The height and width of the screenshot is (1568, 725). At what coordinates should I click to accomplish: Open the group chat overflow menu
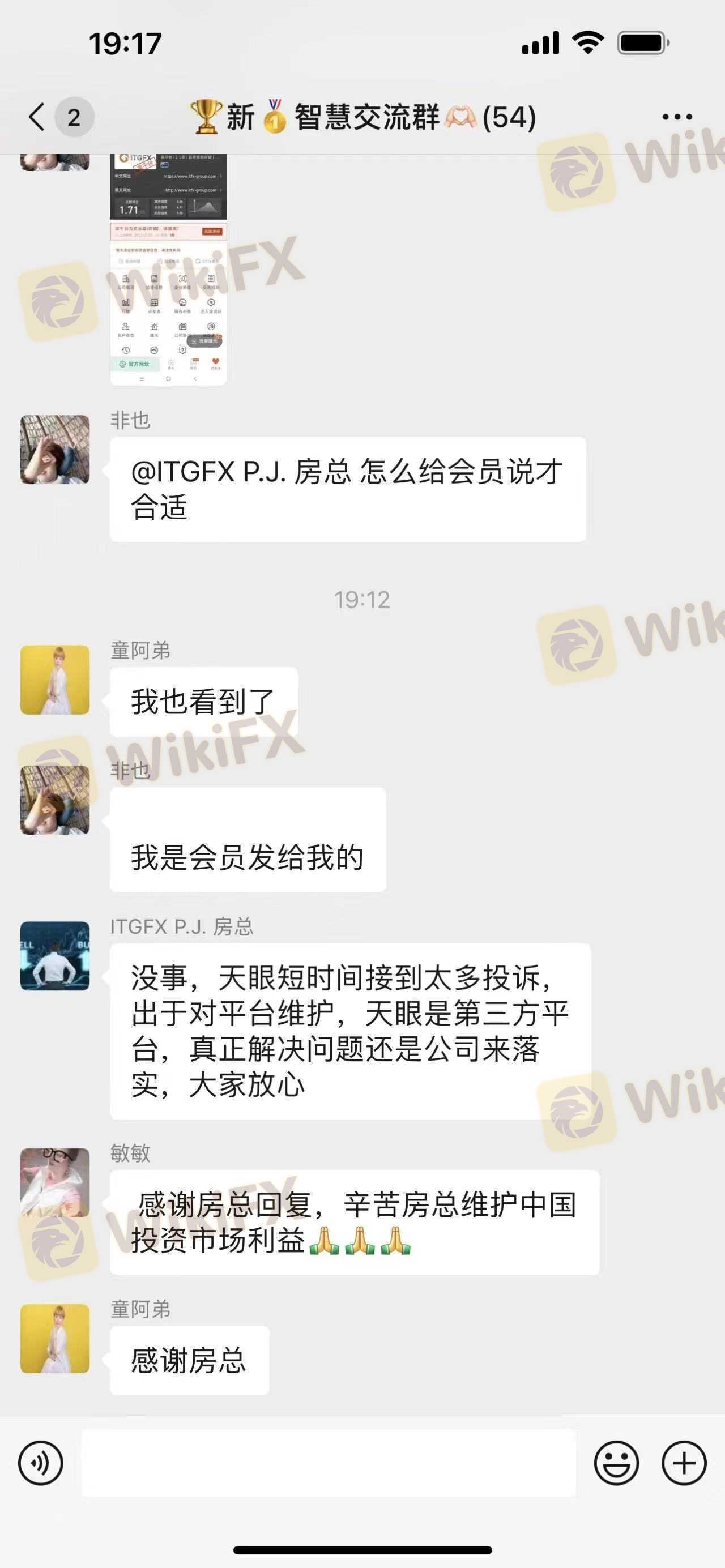pyautogui.click(x=676, y=117)
